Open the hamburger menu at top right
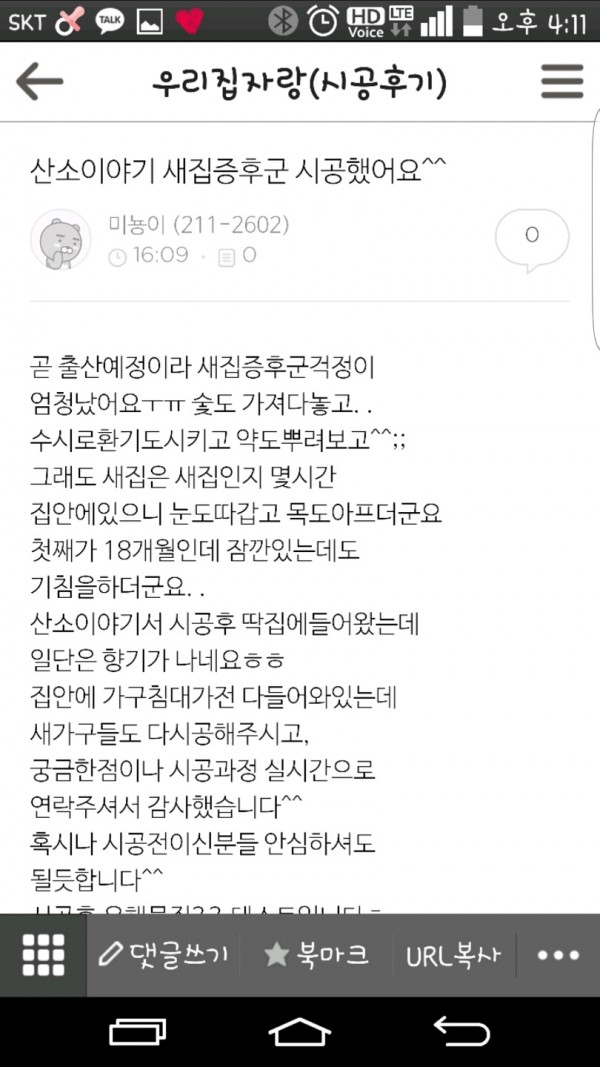The height and width of the screenshot is (1067, 600). pyautogui.click(x=561, y=82)
